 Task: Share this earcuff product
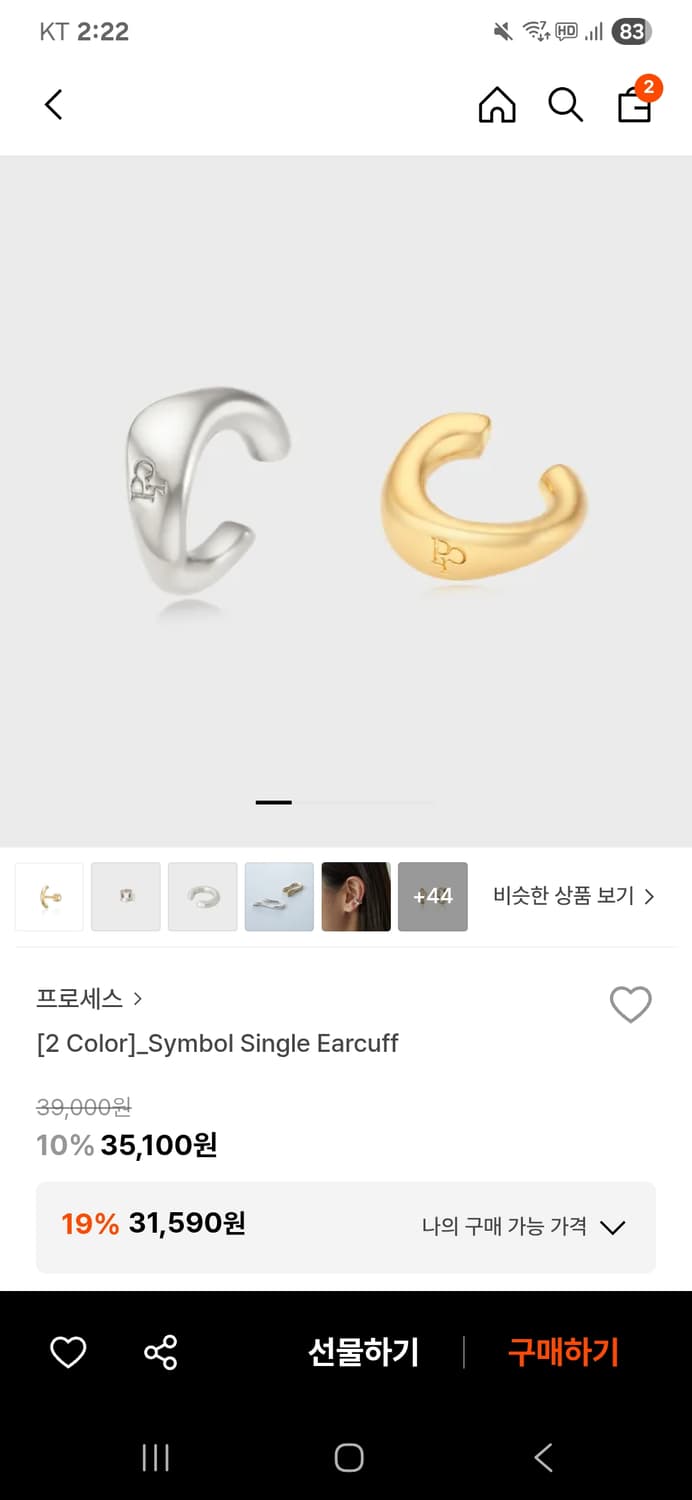(160, 1353)
